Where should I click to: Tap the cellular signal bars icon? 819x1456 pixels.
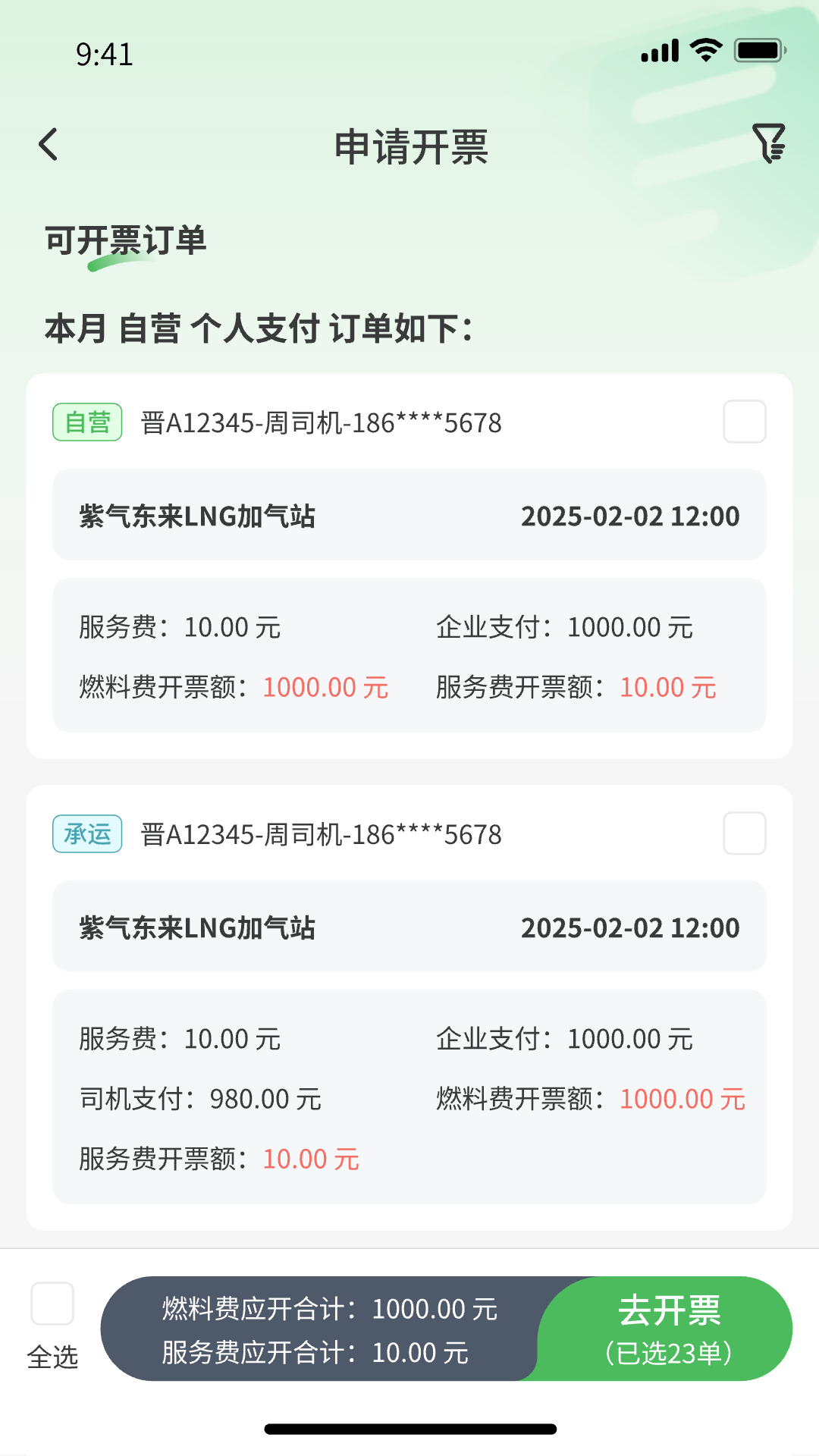click(x=658, y=50)
